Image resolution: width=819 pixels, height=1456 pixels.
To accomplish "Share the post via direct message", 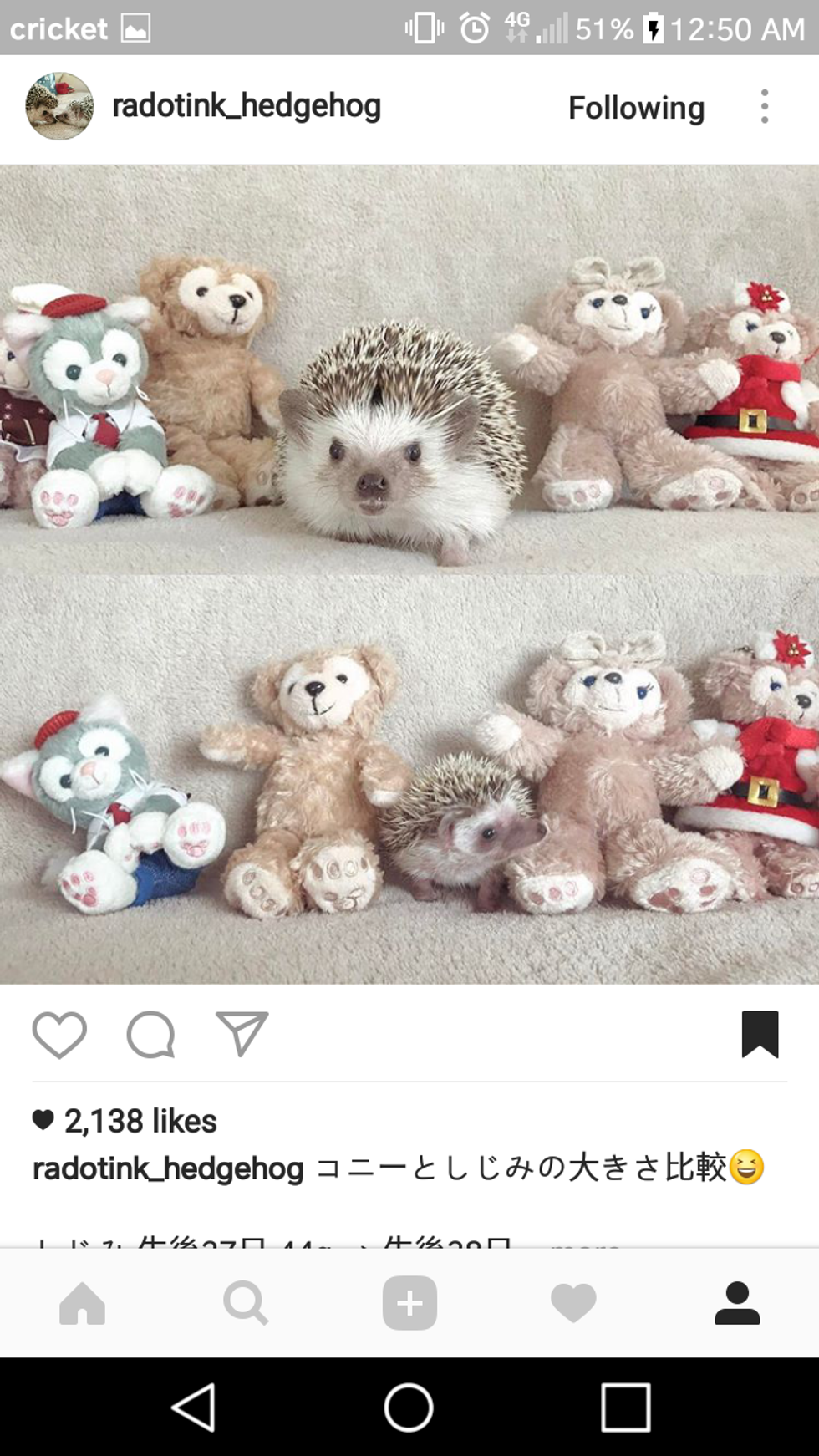I will (x=242, y=1034).
